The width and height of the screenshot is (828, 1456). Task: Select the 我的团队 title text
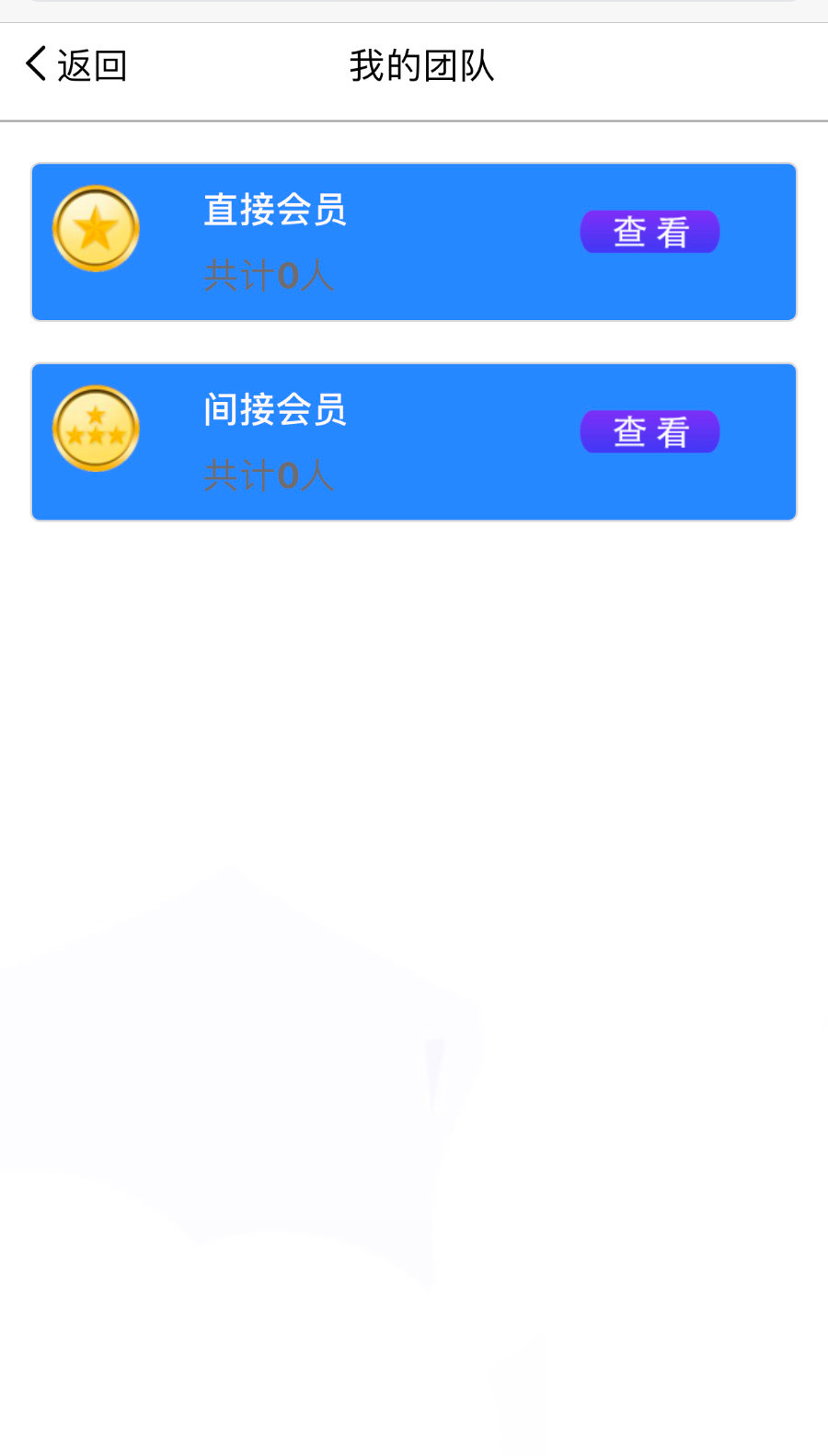click(420, 65)
